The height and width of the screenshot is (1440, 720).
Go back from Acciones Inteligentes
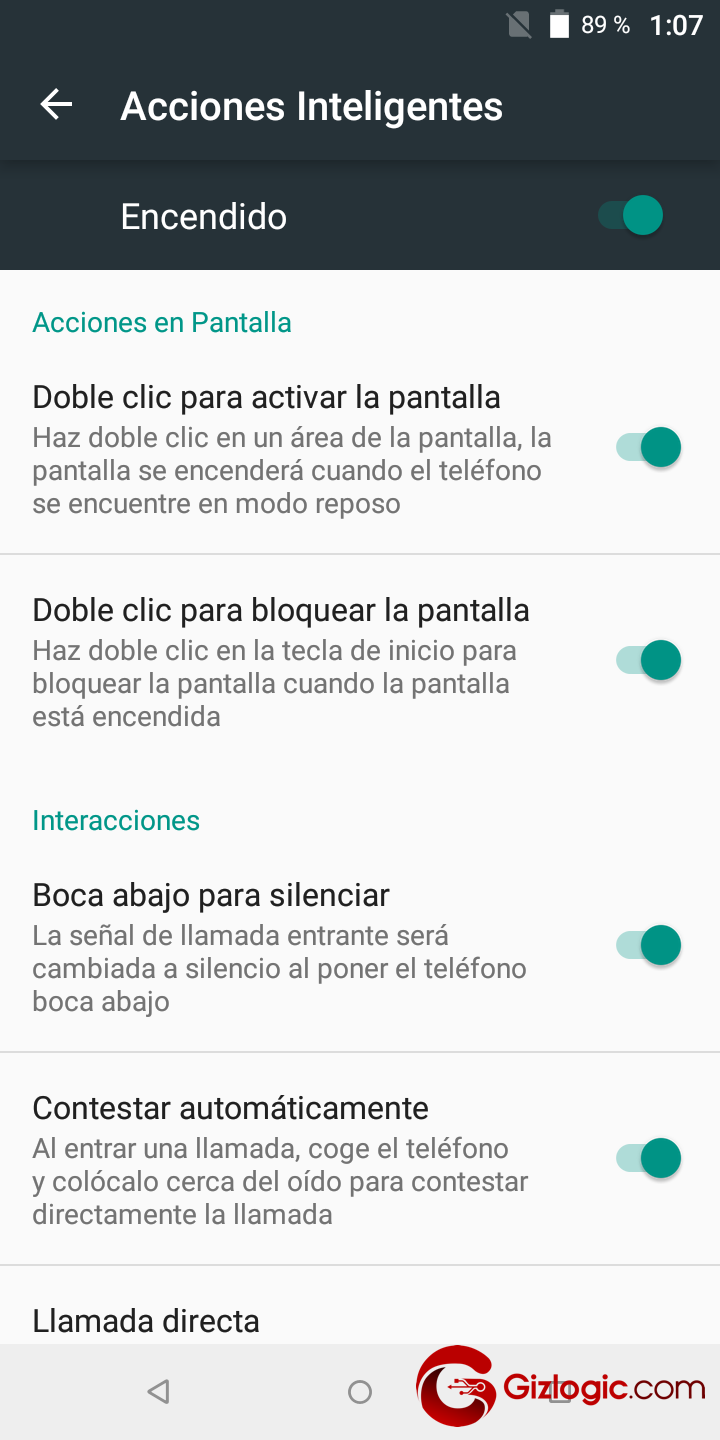click(x=56, y=105)
